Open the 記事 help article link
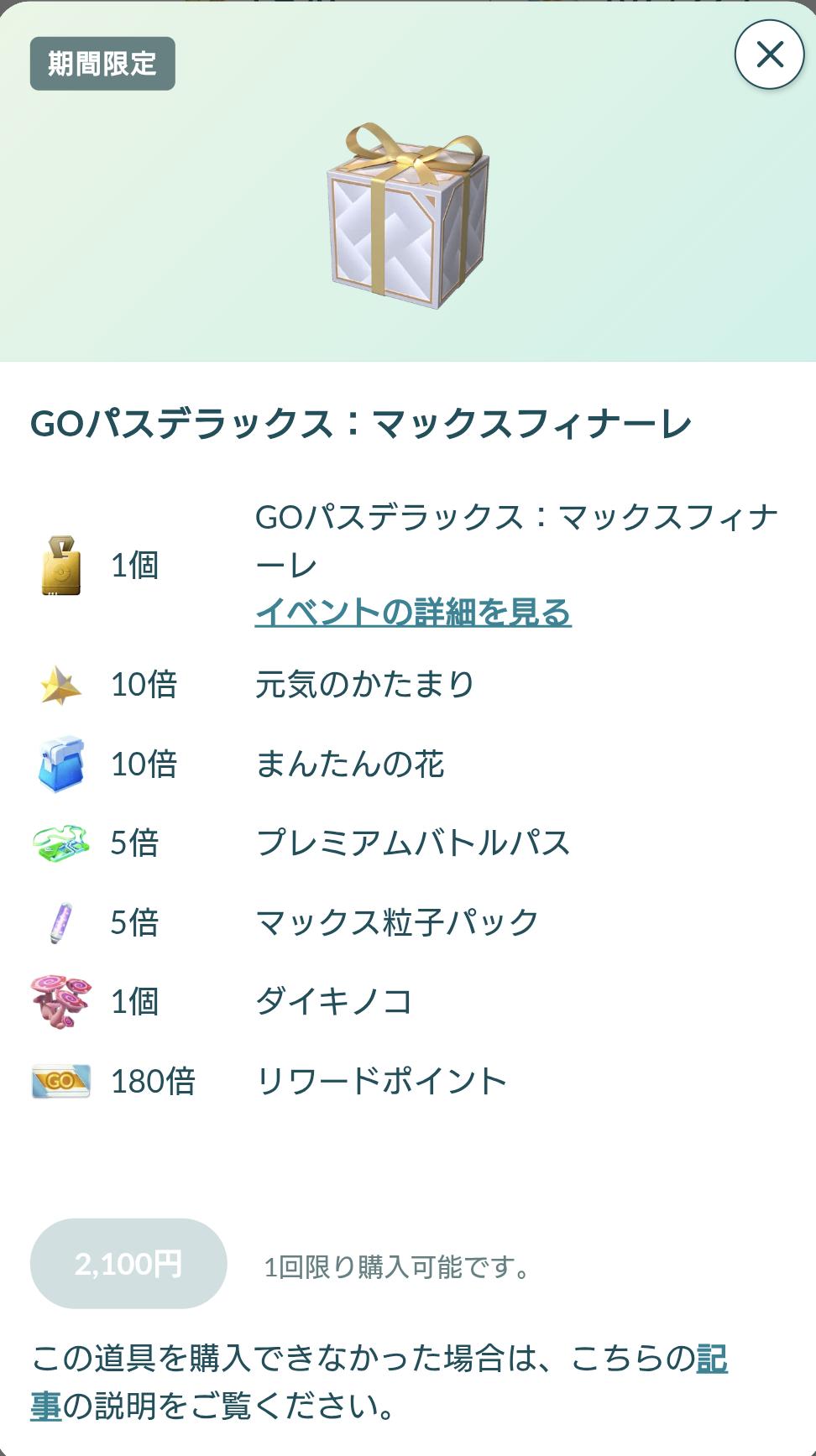The image size is (816, 1456). click(x=712, y=1358)
